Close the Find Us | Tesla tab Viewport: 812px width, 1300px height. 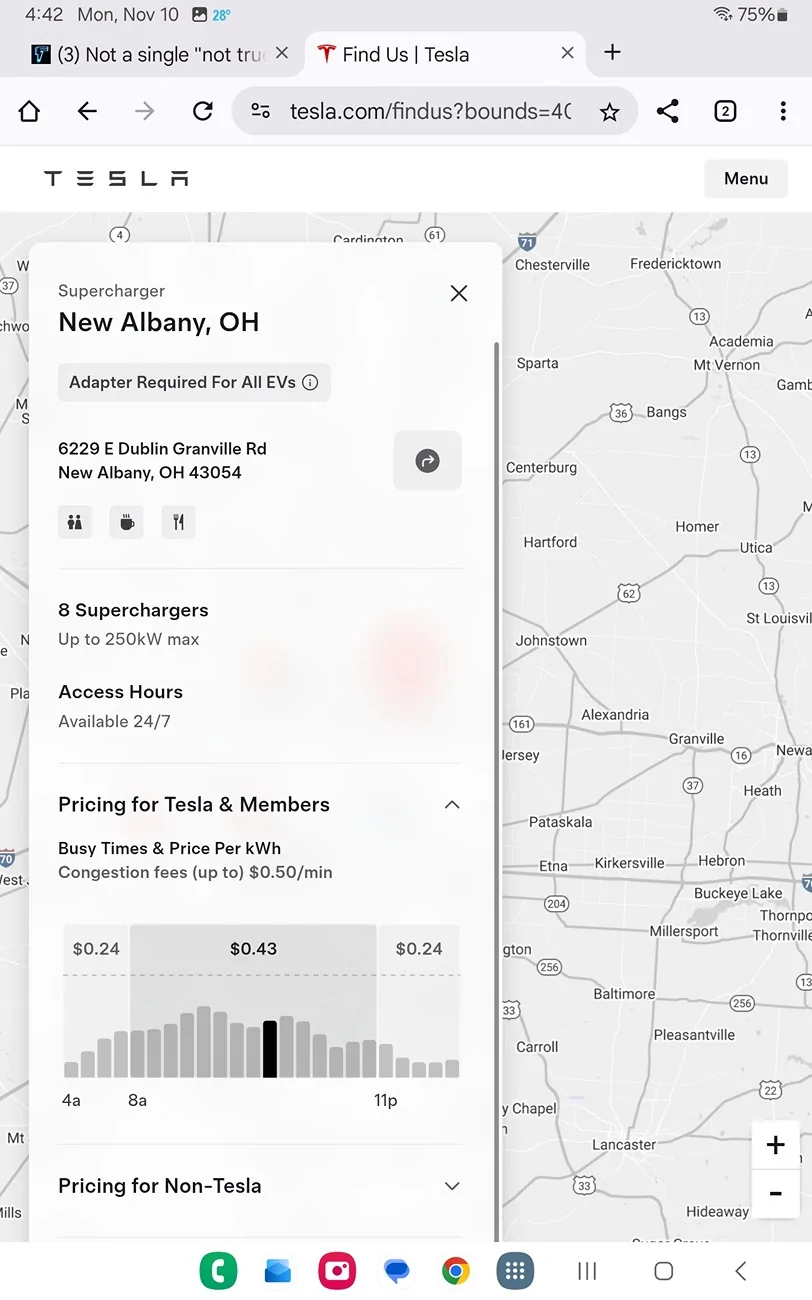pyautogui.click(x=567, y=53)
